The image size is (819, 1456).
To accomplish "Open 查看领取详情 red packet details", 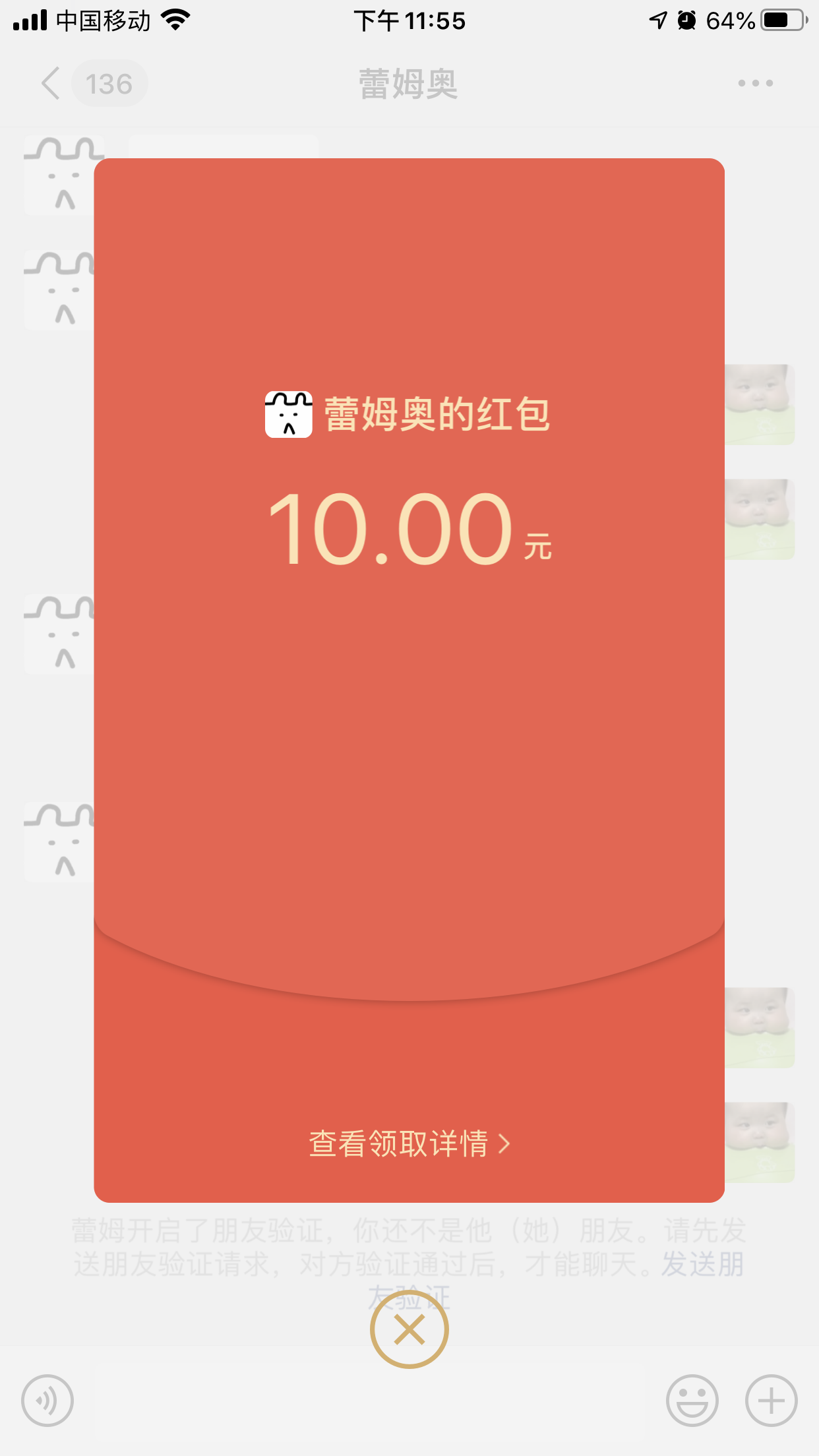I will [x=409, y=1143].
